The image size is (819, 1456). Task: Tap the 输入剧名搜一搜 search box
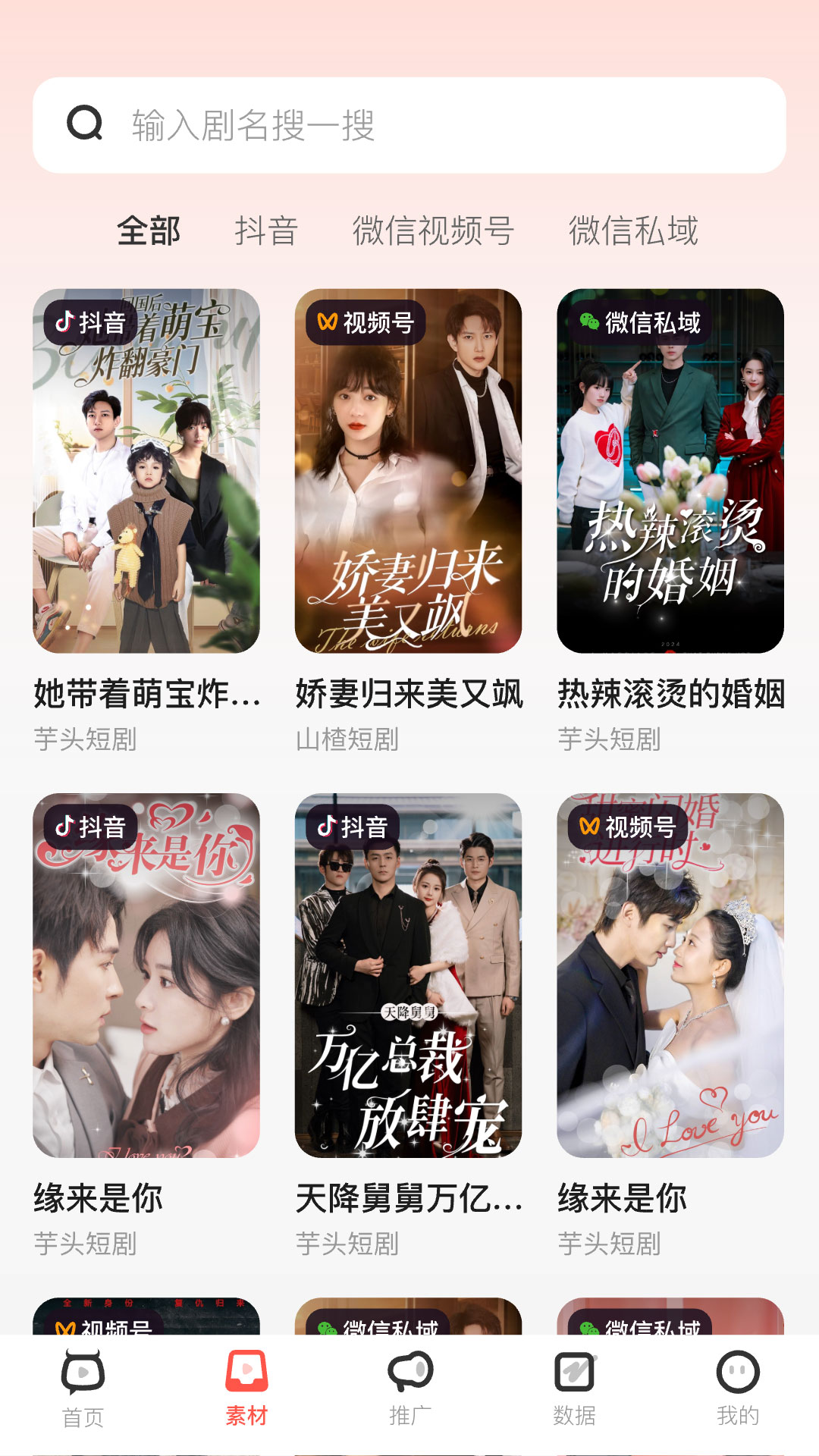point(409,125)
